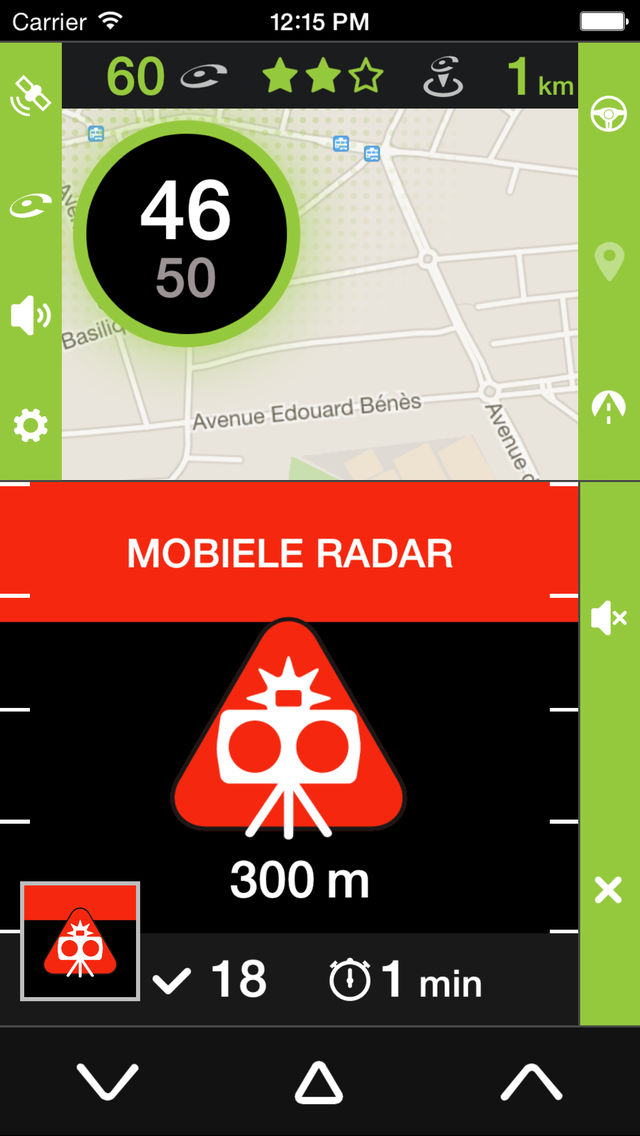Dismiss the mobile radar alert
The height and width of the screenshot is (1136, 640).
tap(608, 889)
